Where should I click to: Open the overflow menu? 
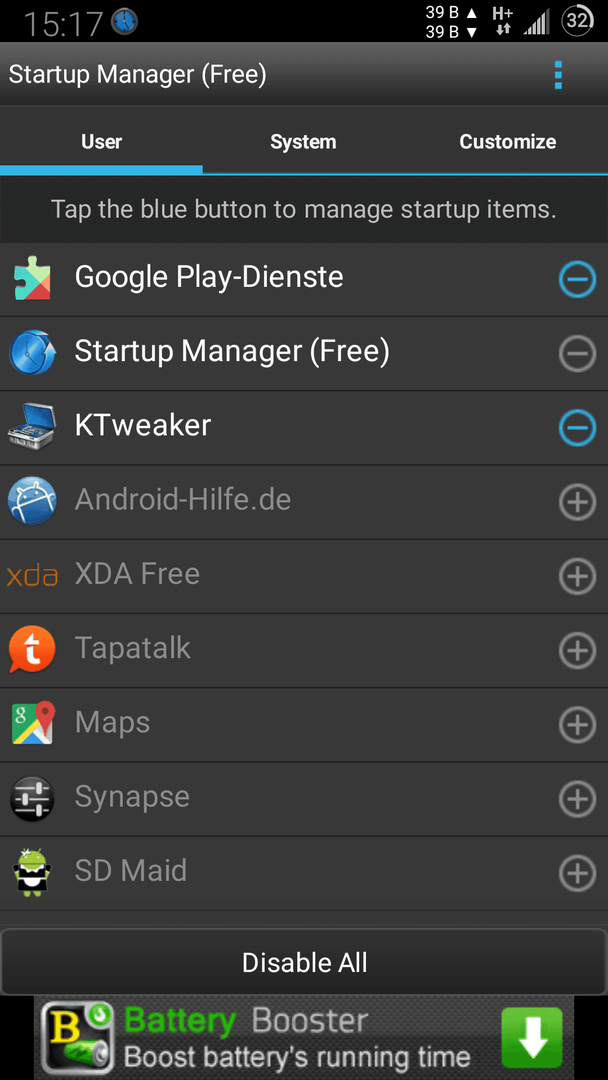click(558, 75)
